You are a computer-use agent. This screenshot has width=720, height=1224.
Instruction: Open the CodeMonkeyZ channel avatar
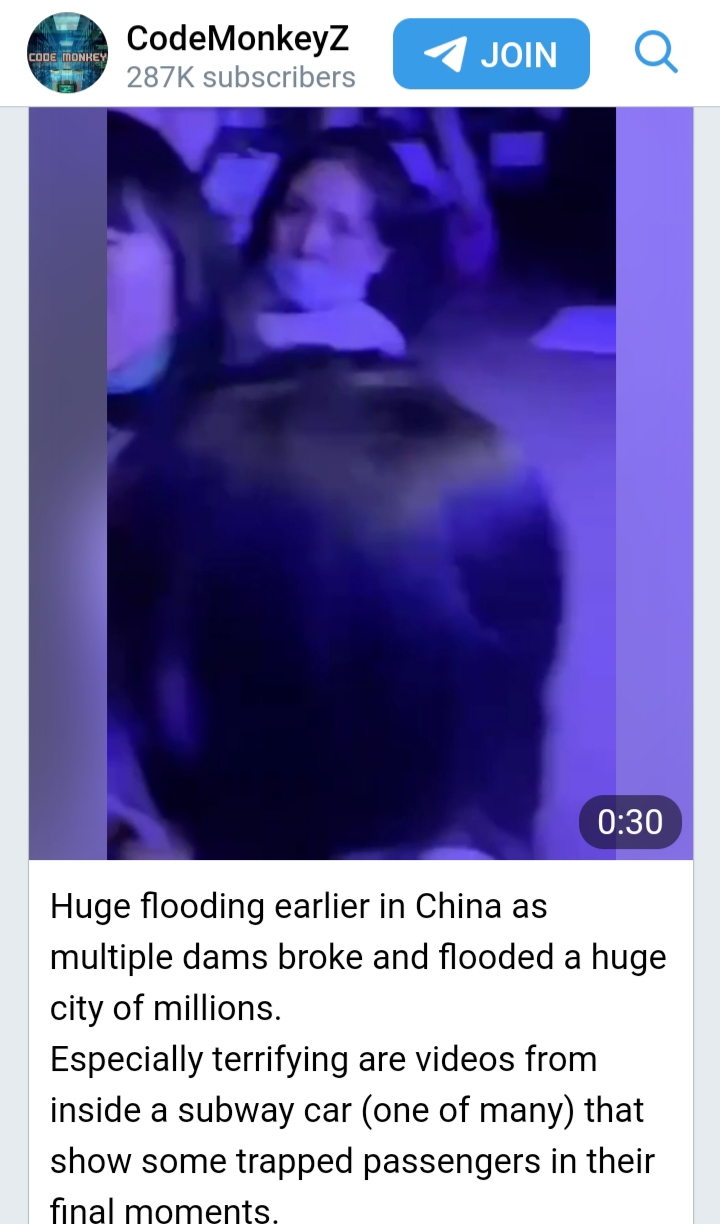[67, 54]
